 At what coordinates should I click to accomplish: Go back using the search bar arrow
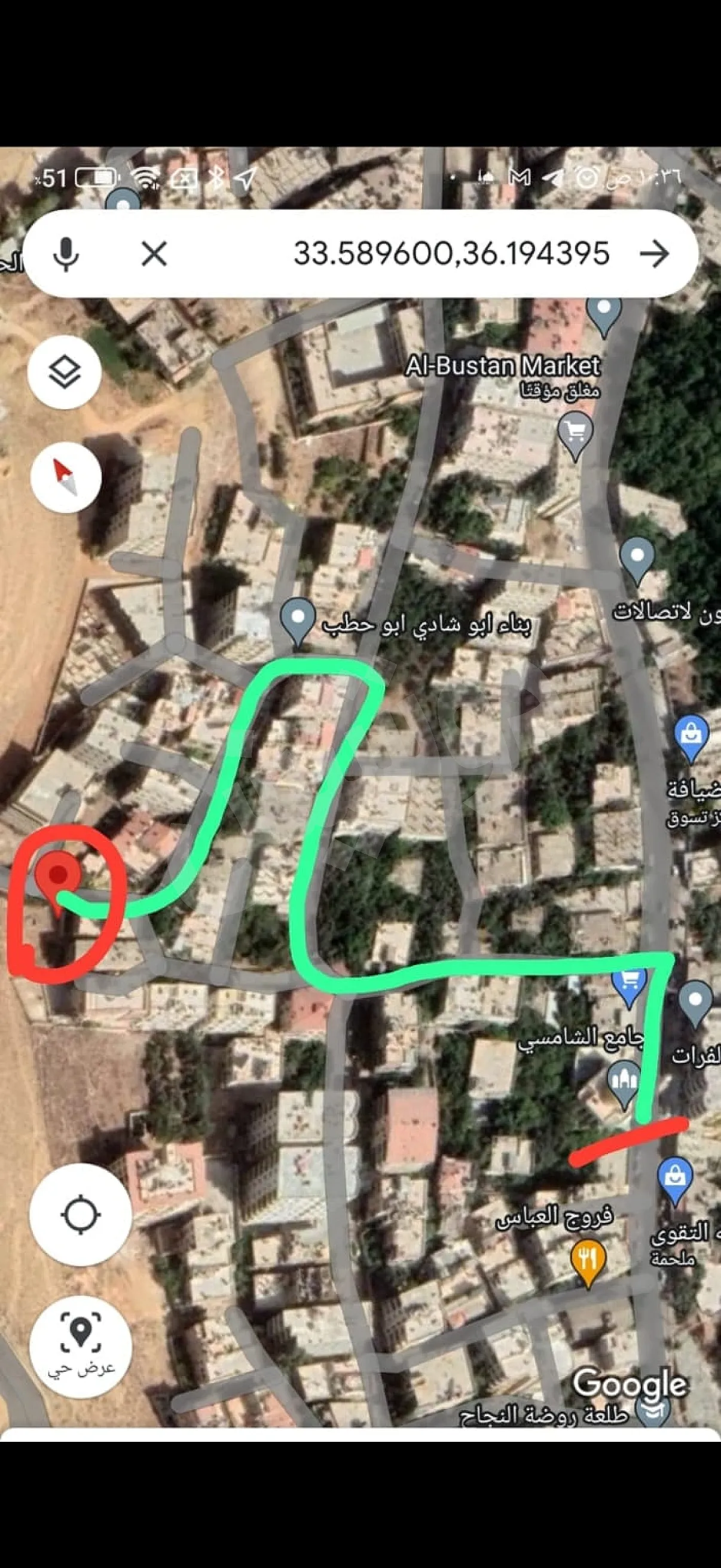point(655,253)
